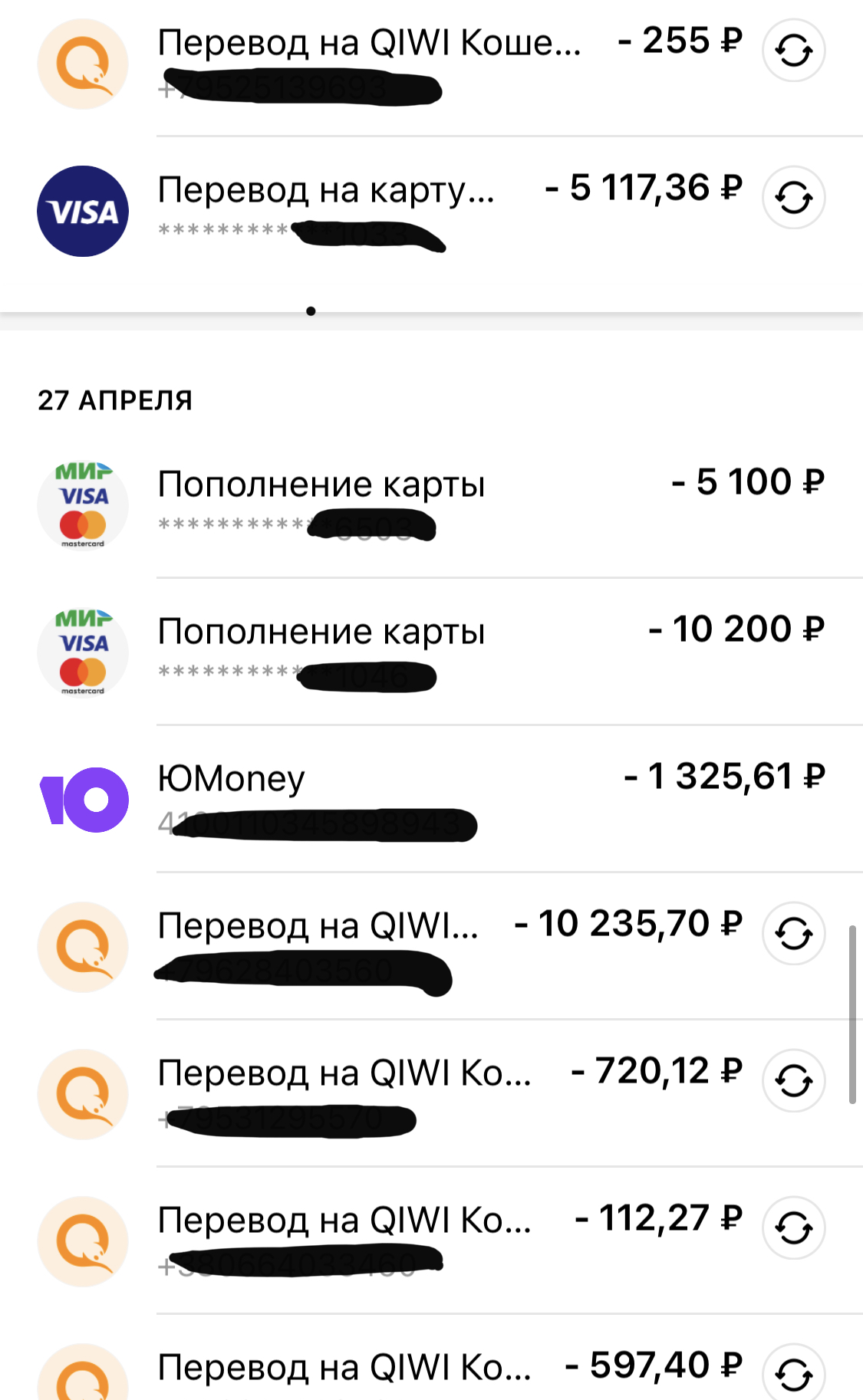Open the ЮMoney 1 325,61 ₽ payment
863x1400 pixels.
(431, 799)
